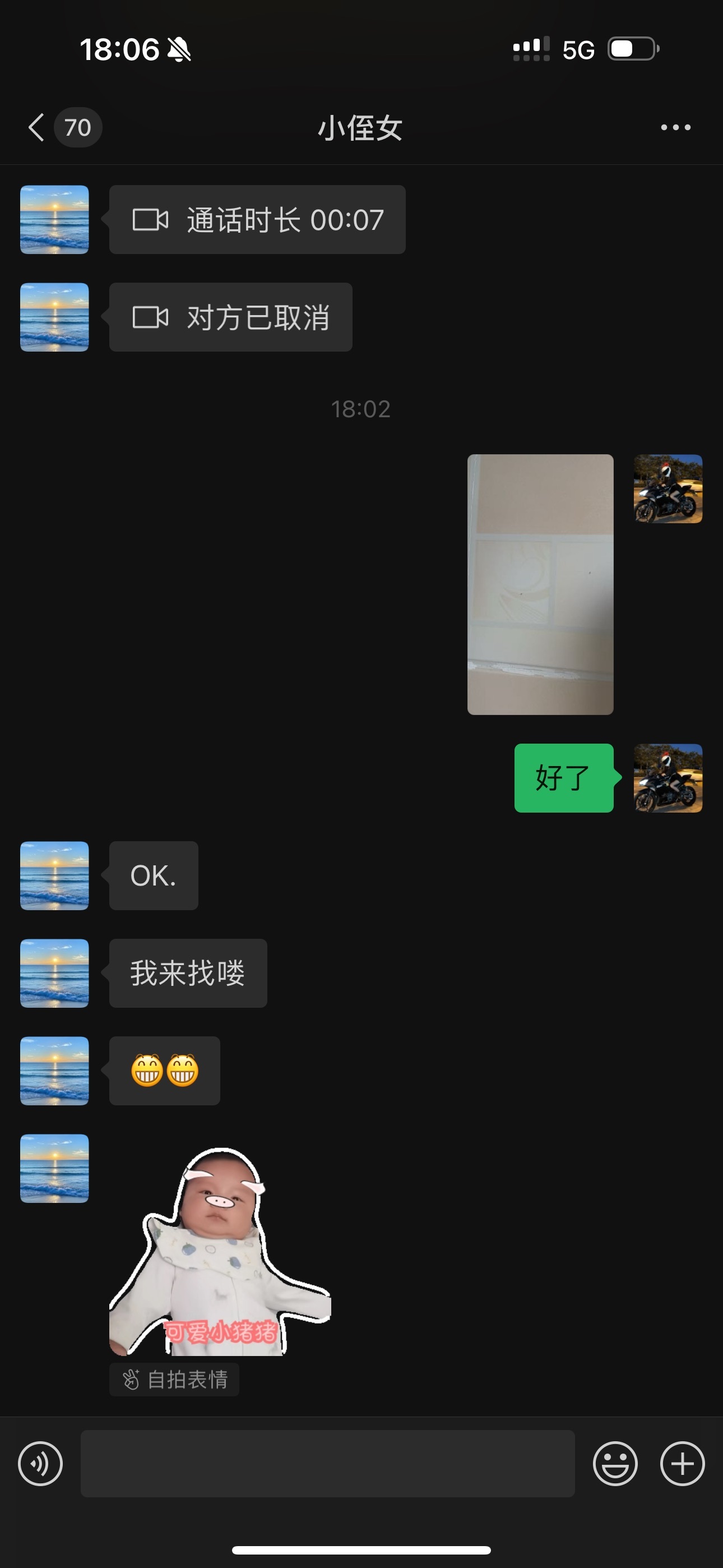Go back to the chat list
The width and height of the screenshot is (723, 1568).
(x=38, y=127)
